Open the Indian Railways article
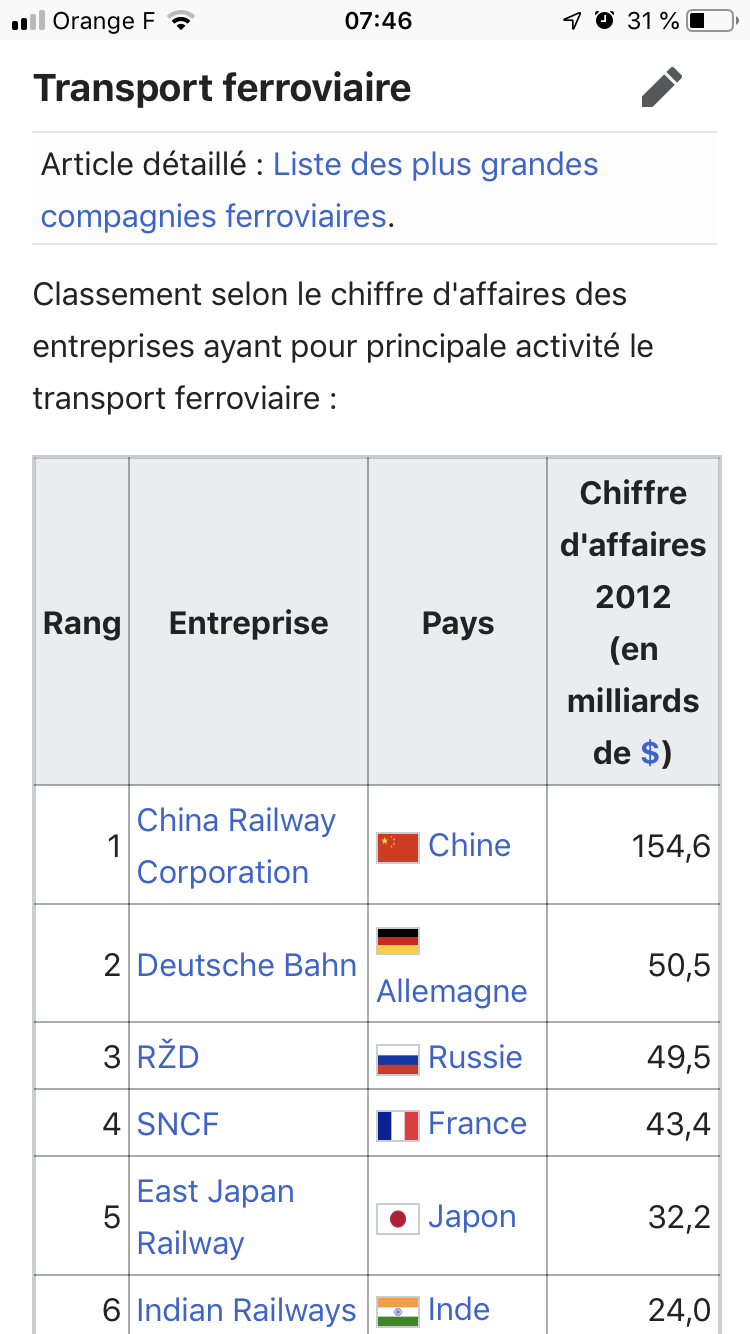750x1334 pixels. [x=247, y=1310]
